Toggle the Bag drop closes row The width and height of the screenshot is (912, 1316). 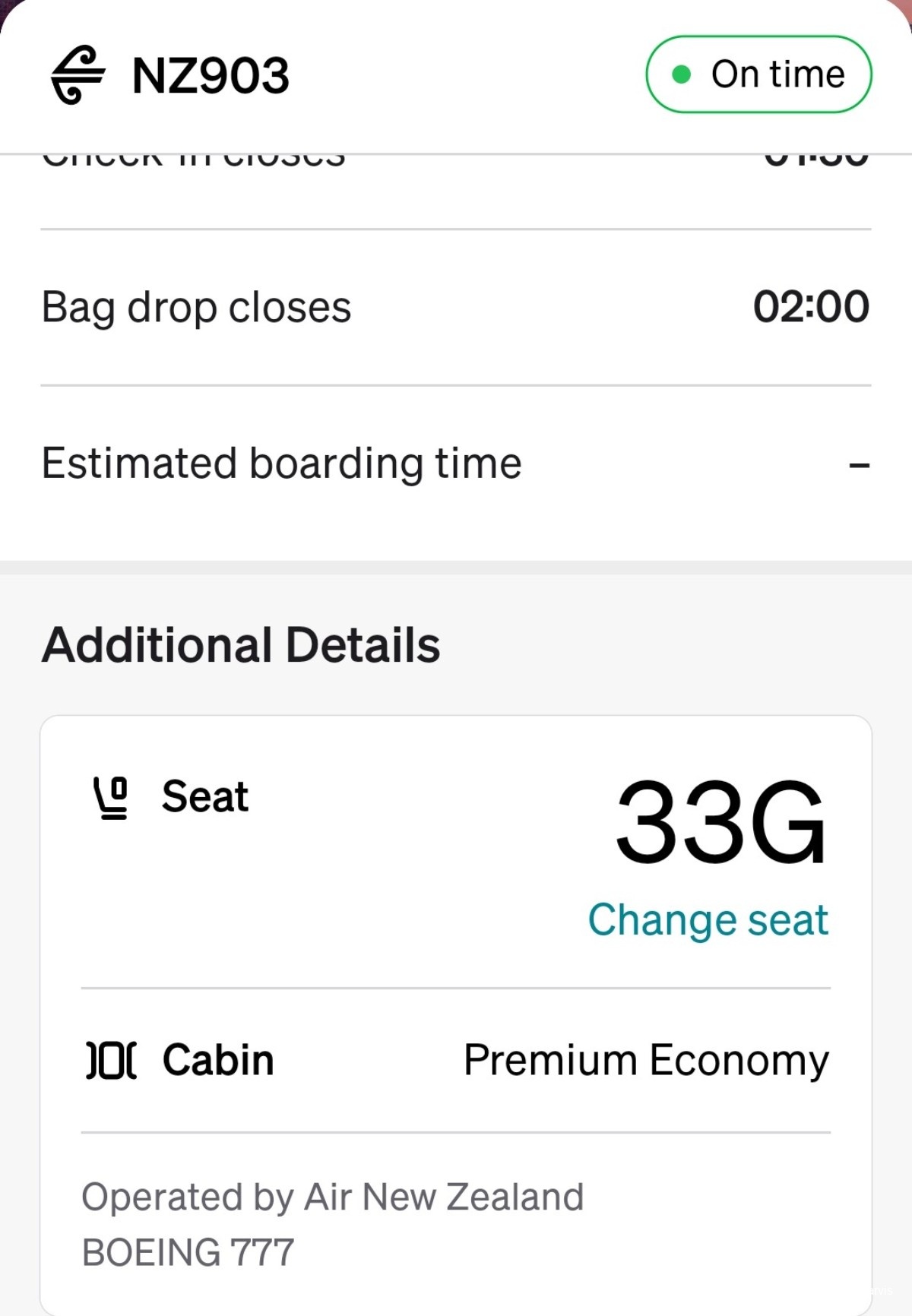pyautogui.click(x=456, y=306)
